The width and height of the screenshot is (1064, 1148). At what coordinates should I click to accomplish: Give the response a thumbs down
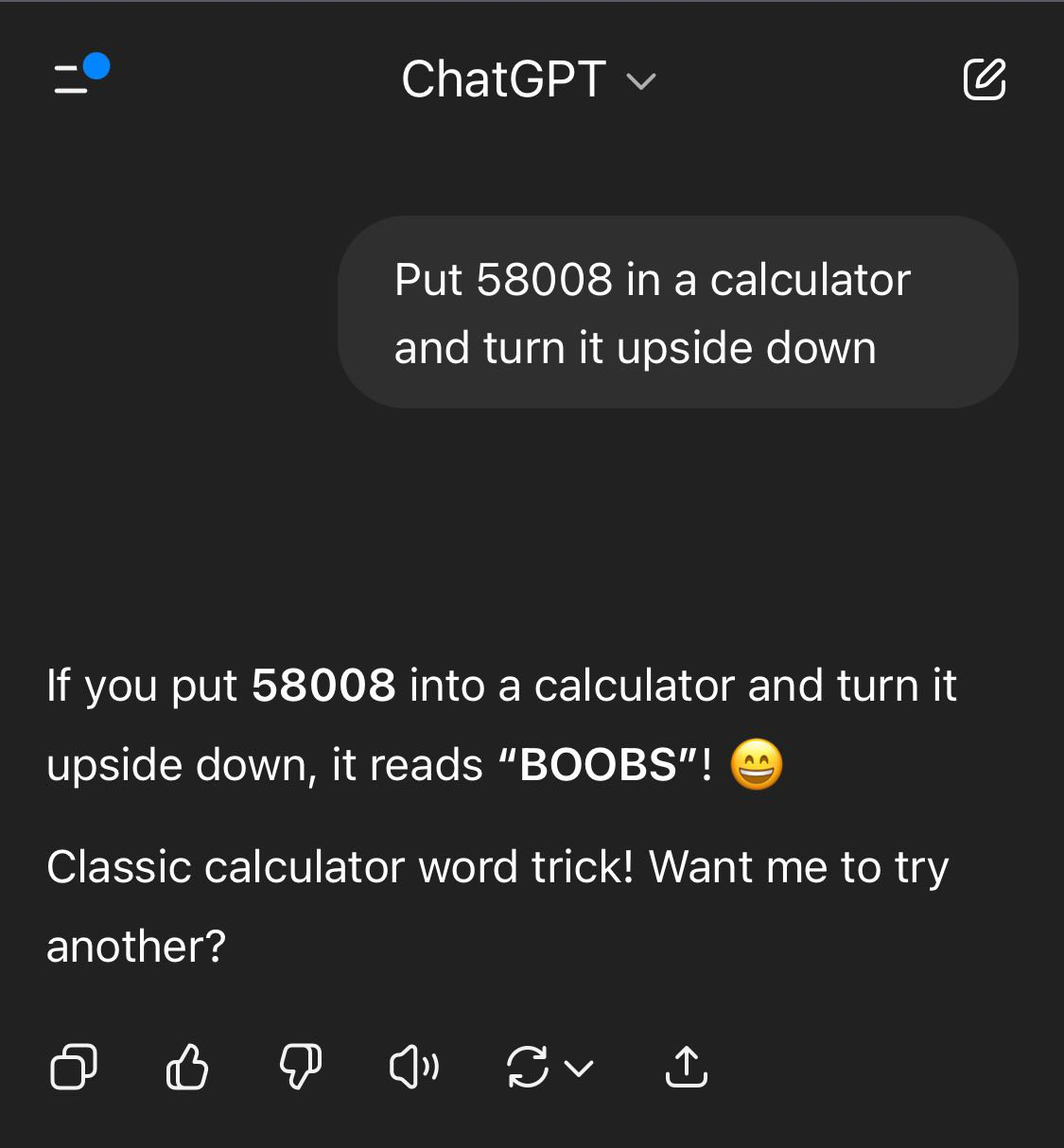(301, 1067)
